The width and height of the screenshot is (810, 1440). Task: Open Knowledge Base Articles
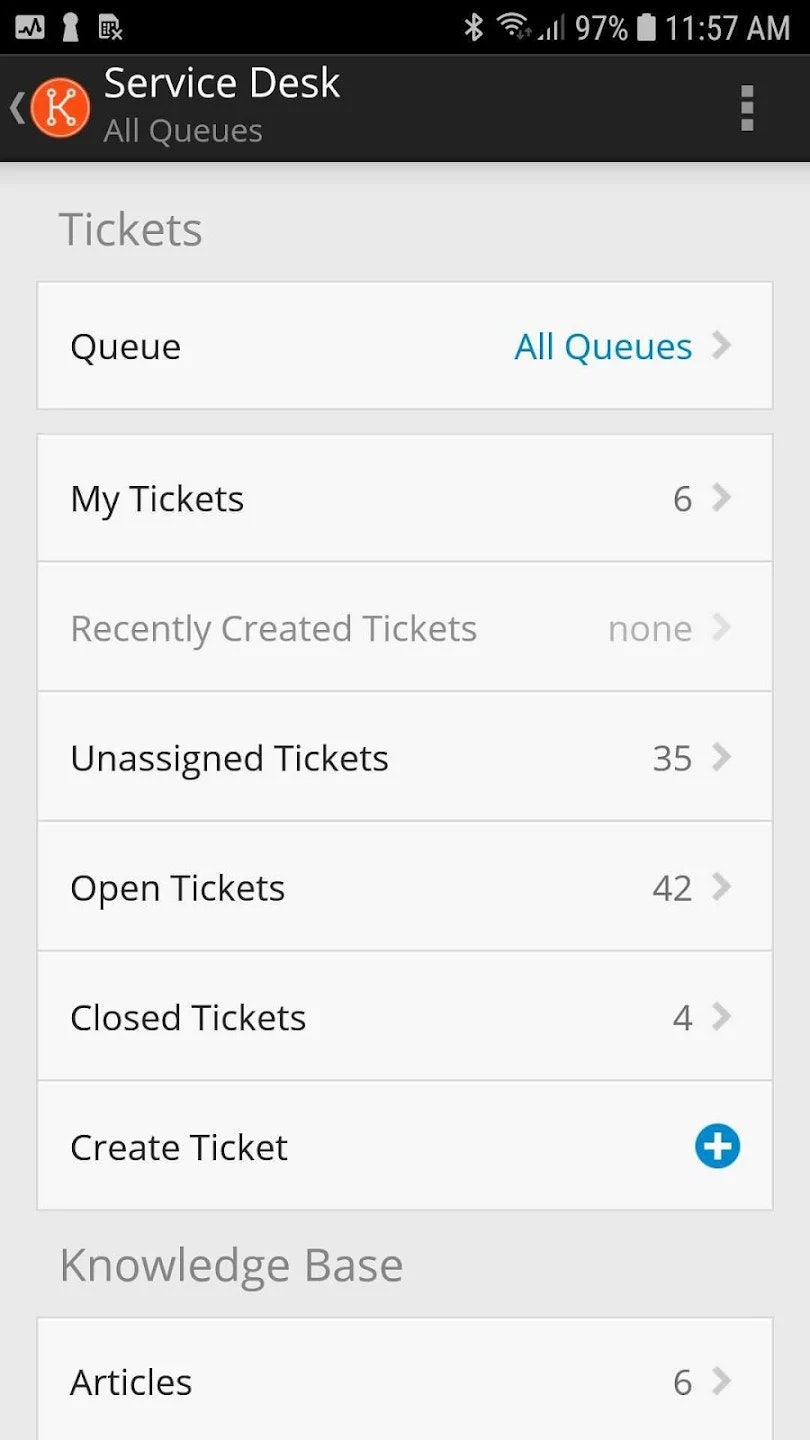[x=404, y=1381]
